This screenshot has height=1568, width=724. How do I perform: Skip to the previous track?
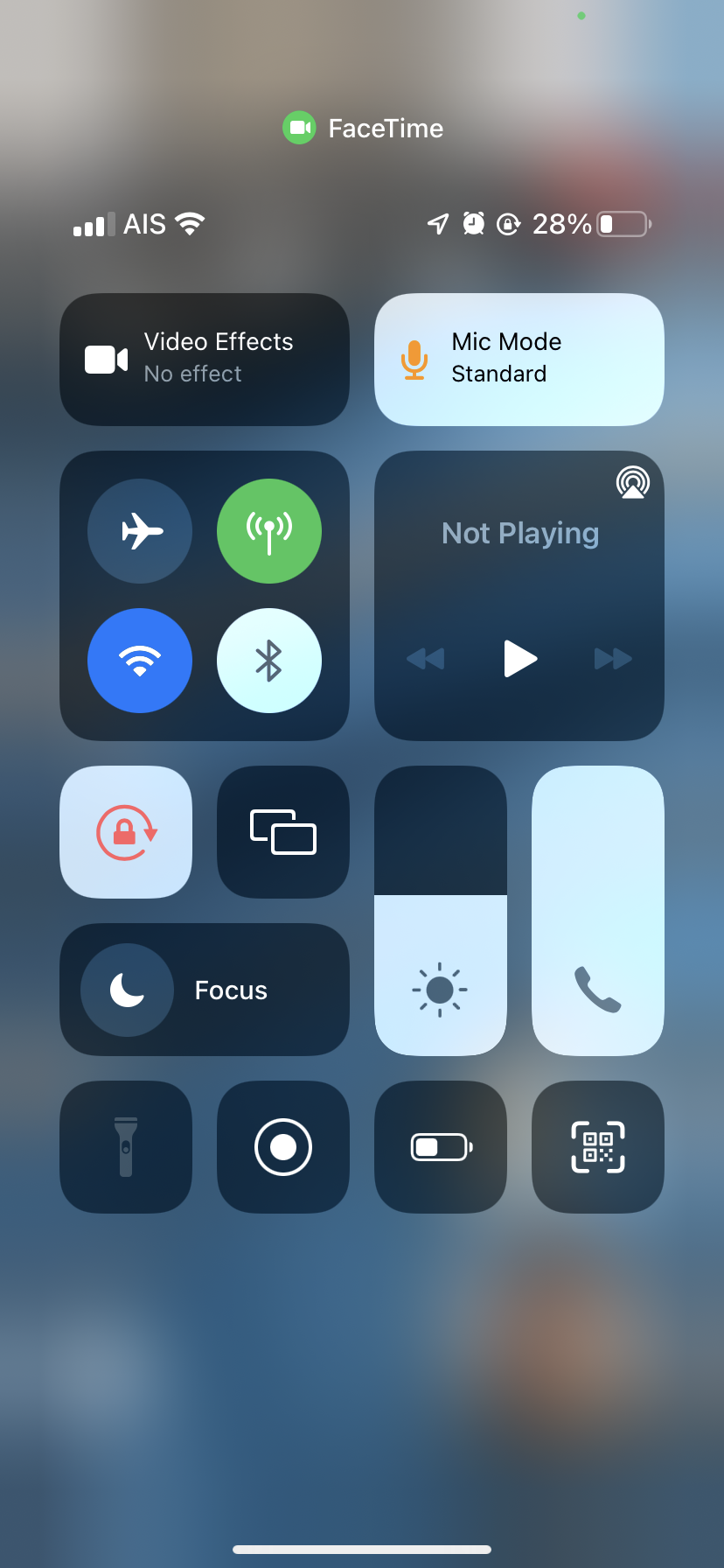(426, 659)
